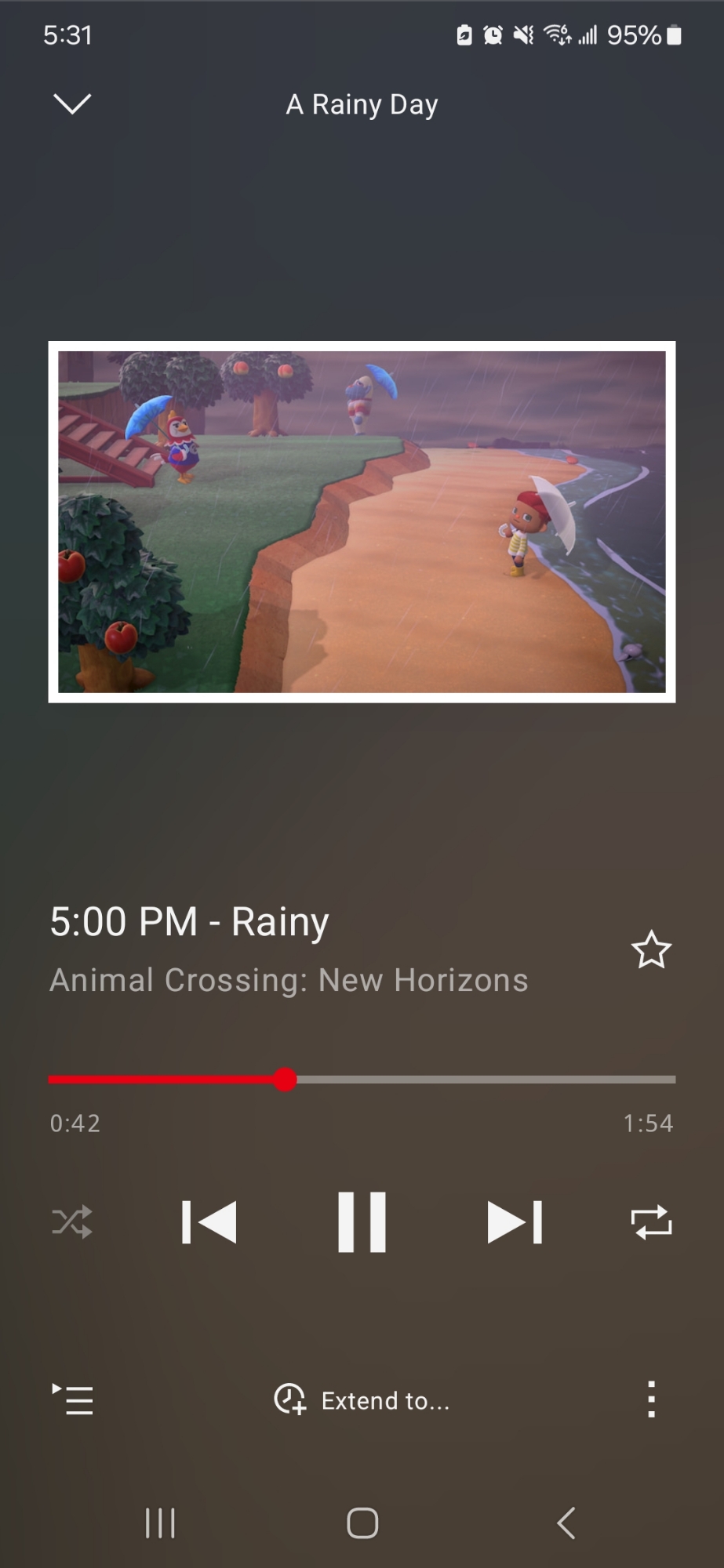Toggle shuffle playback

(x=71, y=1221)
